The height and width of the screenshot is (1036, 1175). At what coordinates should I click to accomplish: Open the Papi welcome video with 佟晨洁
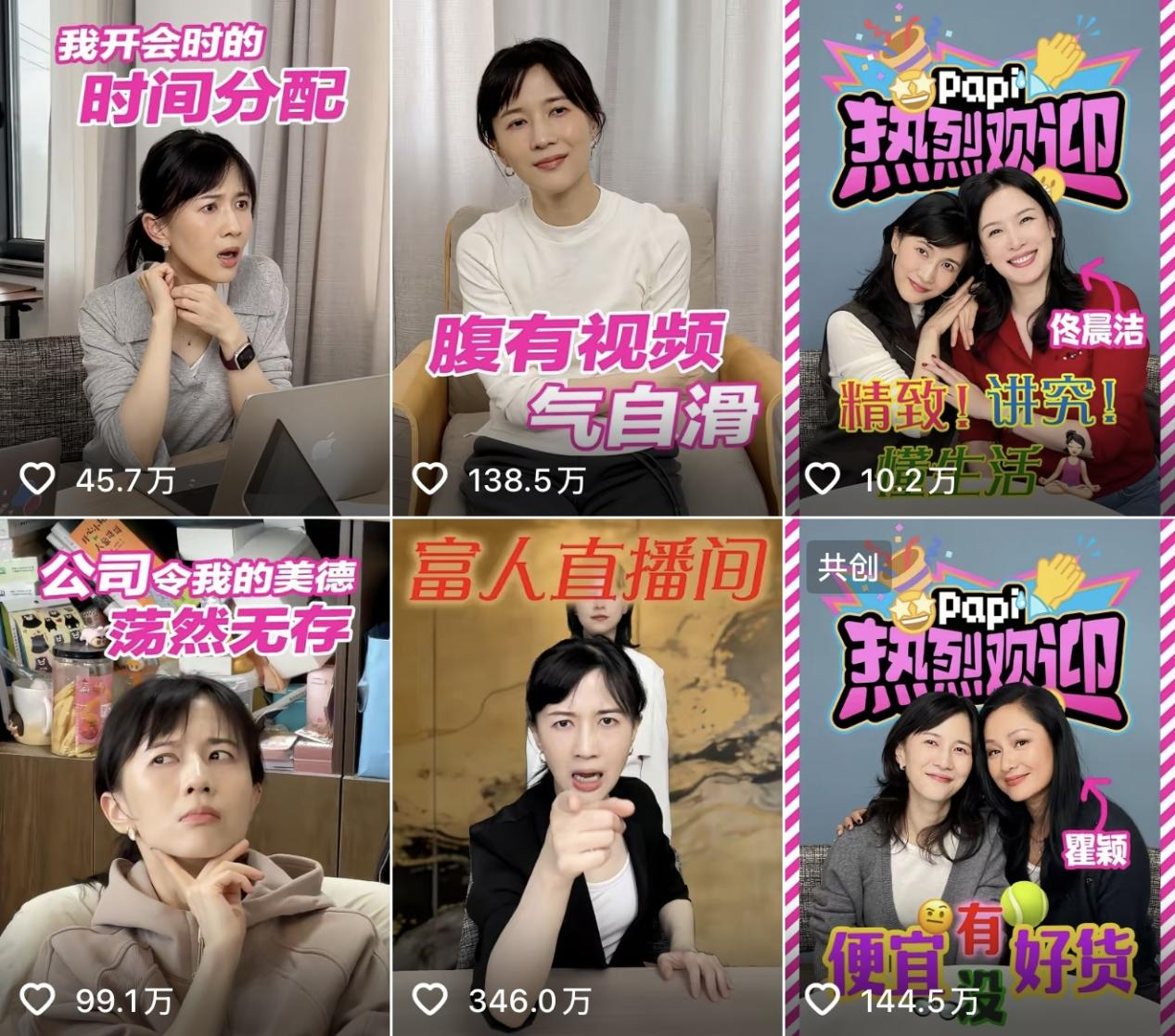coord(980,257)
